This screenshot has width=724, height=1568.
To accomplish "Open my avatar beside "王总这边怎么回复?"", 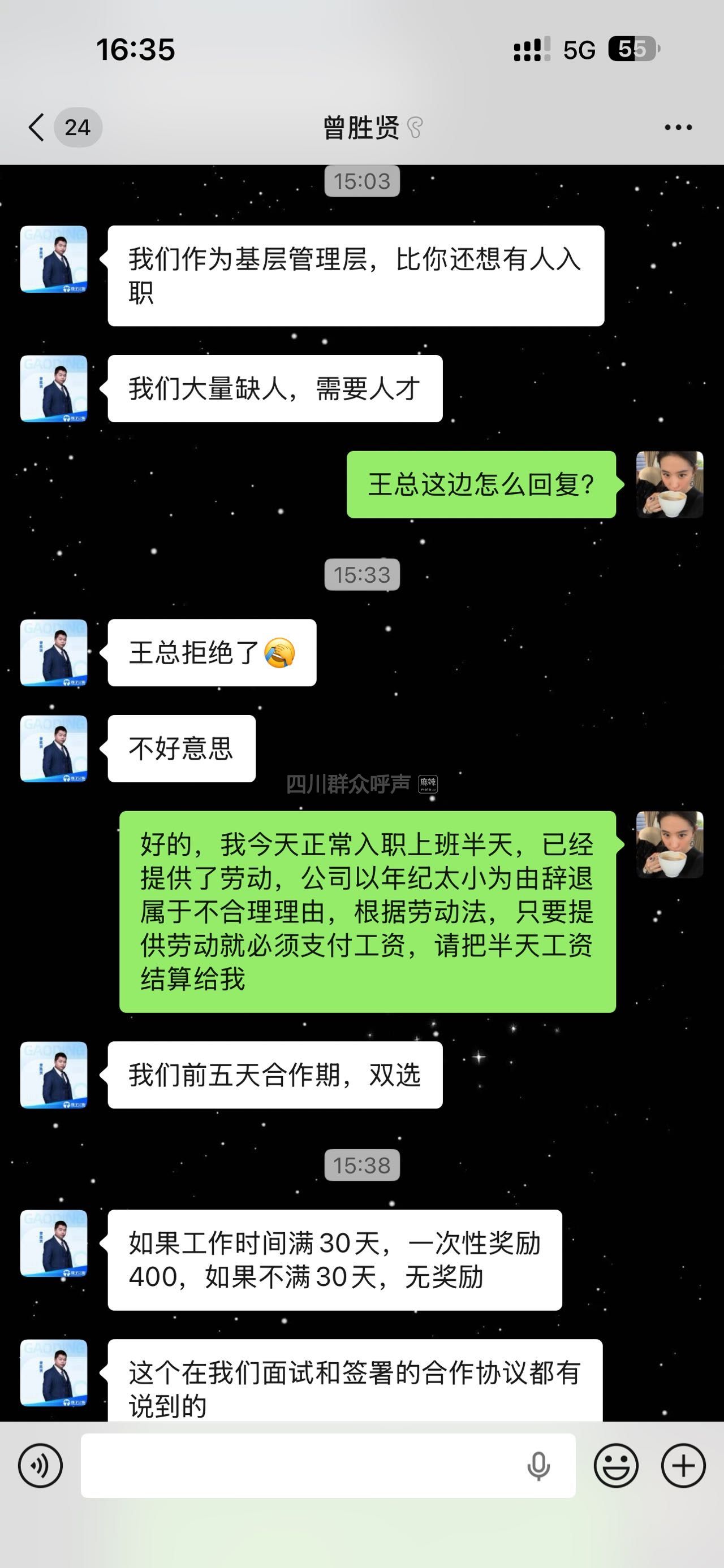I will coord(669,484).
